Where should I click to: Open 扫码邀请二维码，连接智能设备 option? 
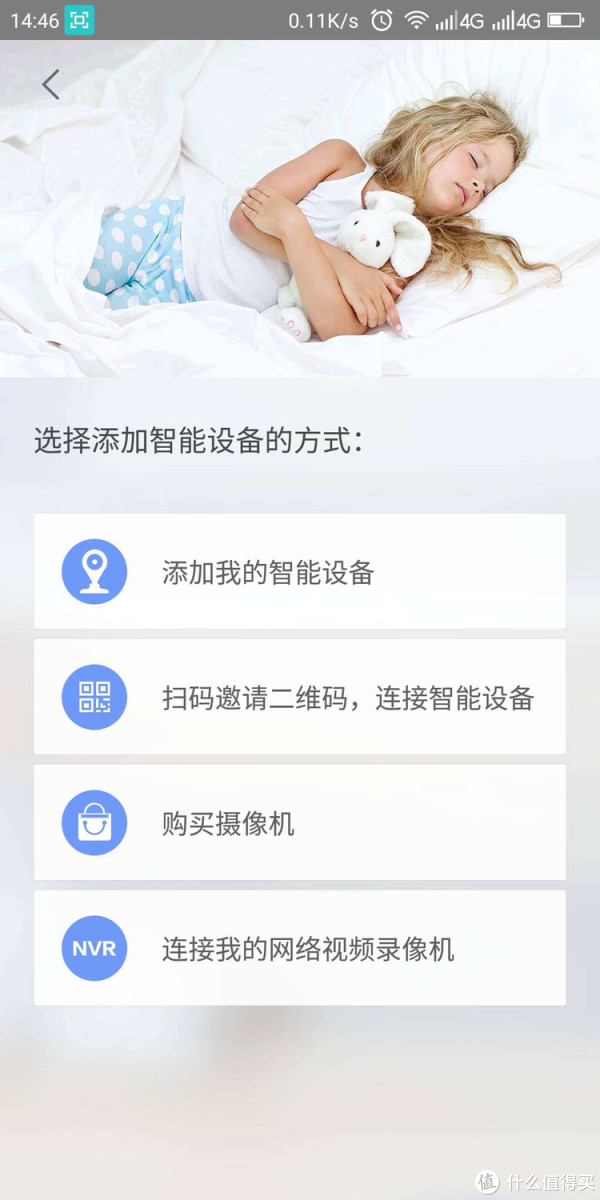tap(299, 697)
